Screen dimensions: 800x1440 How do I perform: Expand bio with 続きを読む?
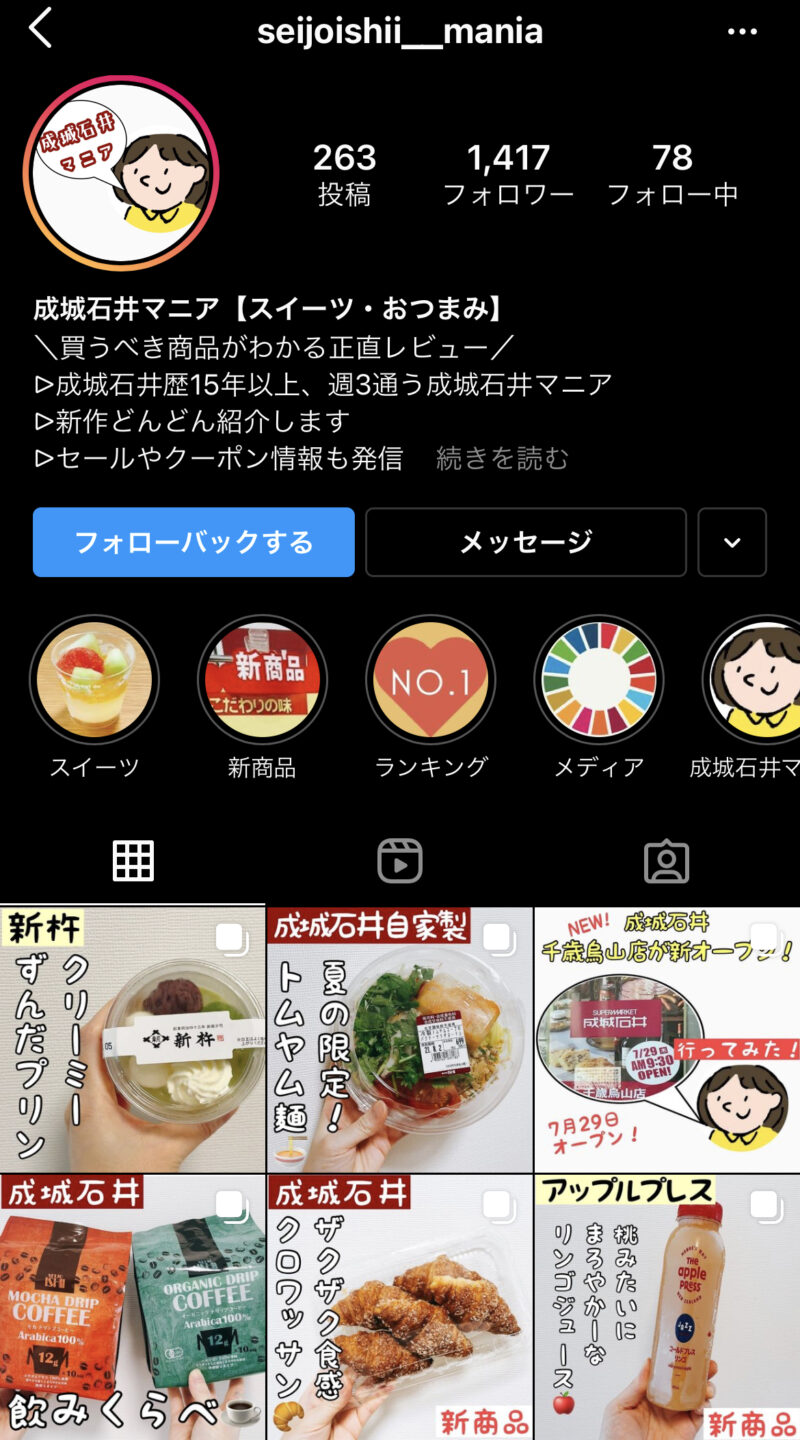(x=502, y=458)
